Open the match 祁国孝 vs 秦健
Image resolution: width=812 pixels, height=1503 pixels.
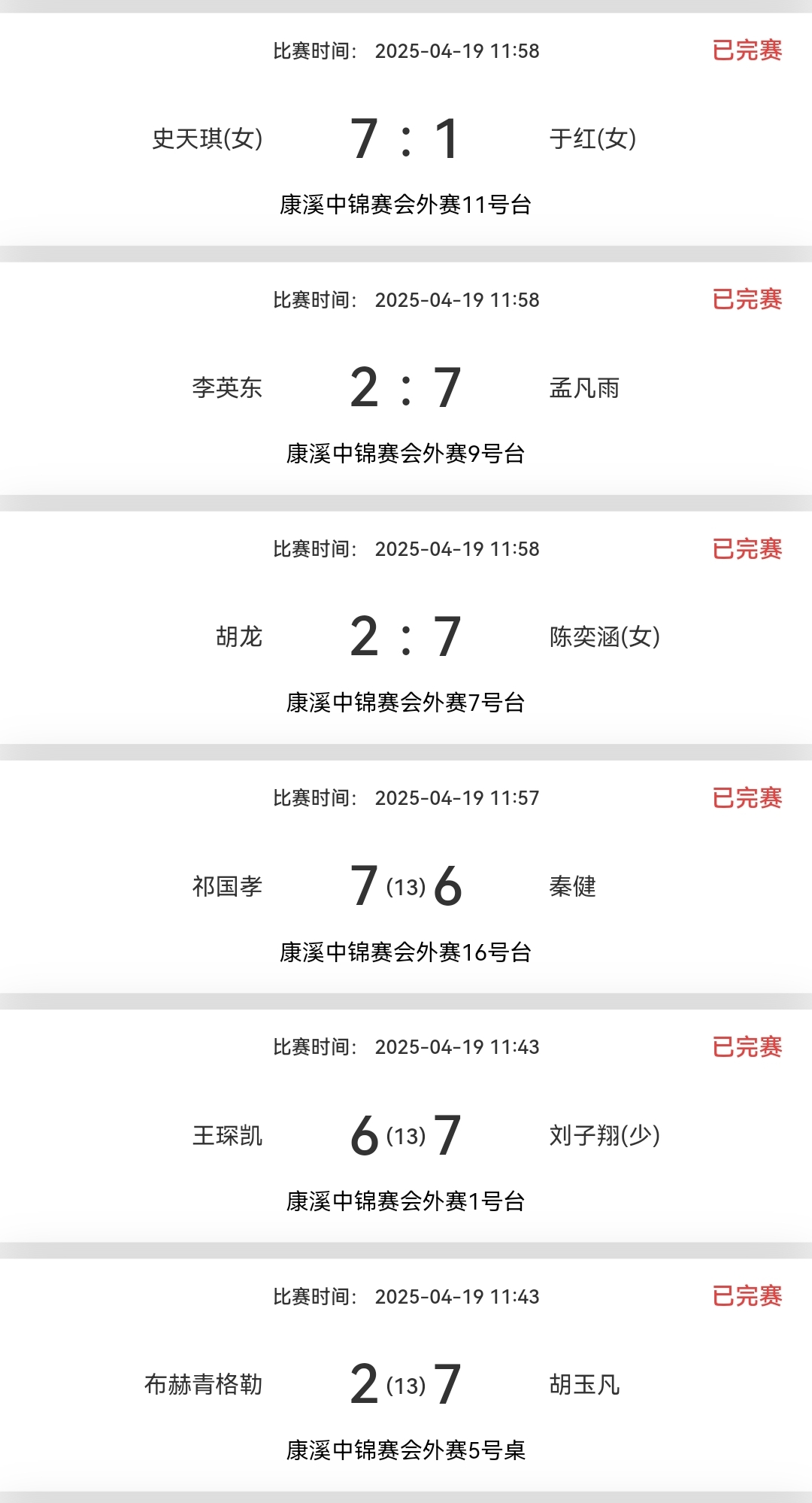406,885
